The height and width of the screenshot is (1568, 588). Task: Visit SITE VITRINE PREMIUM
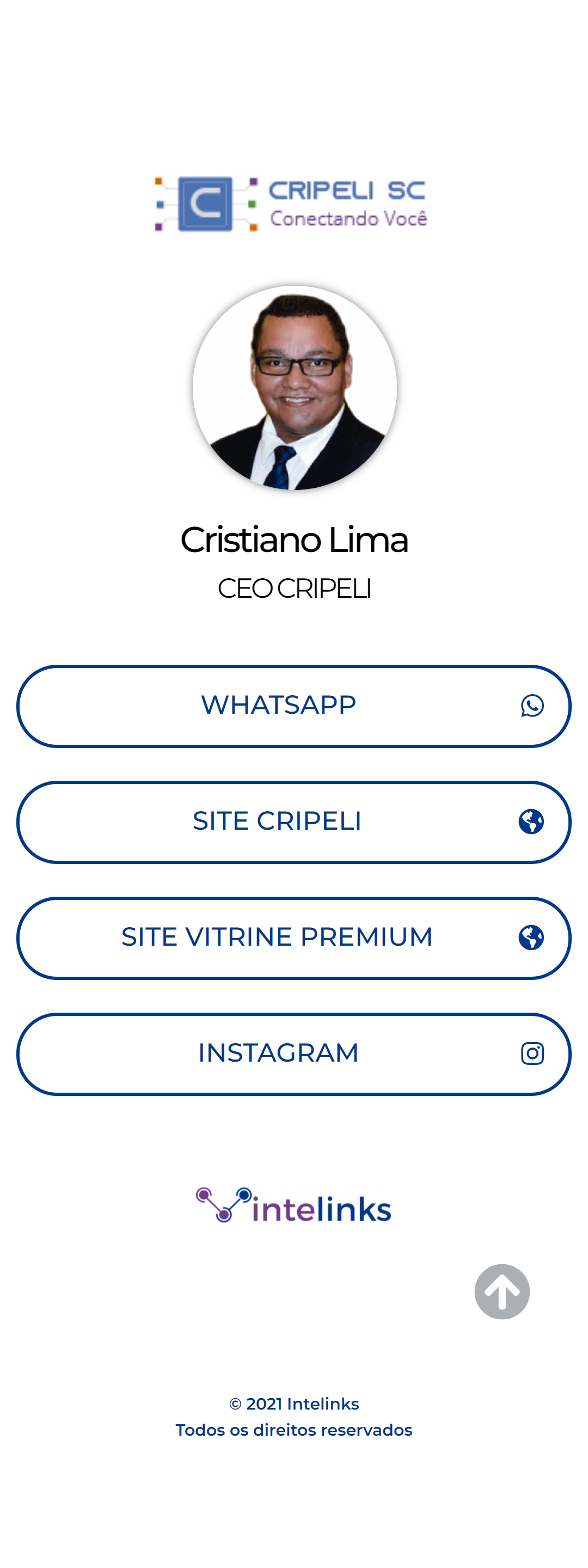(x=293, y=938)
